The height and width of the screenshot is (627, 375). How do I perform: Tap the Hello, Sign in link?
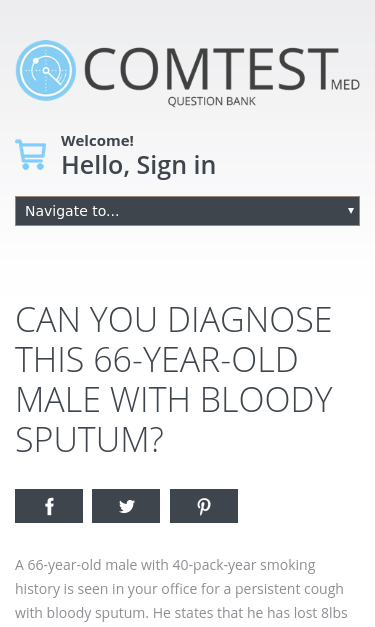click(x=138, y=165)
